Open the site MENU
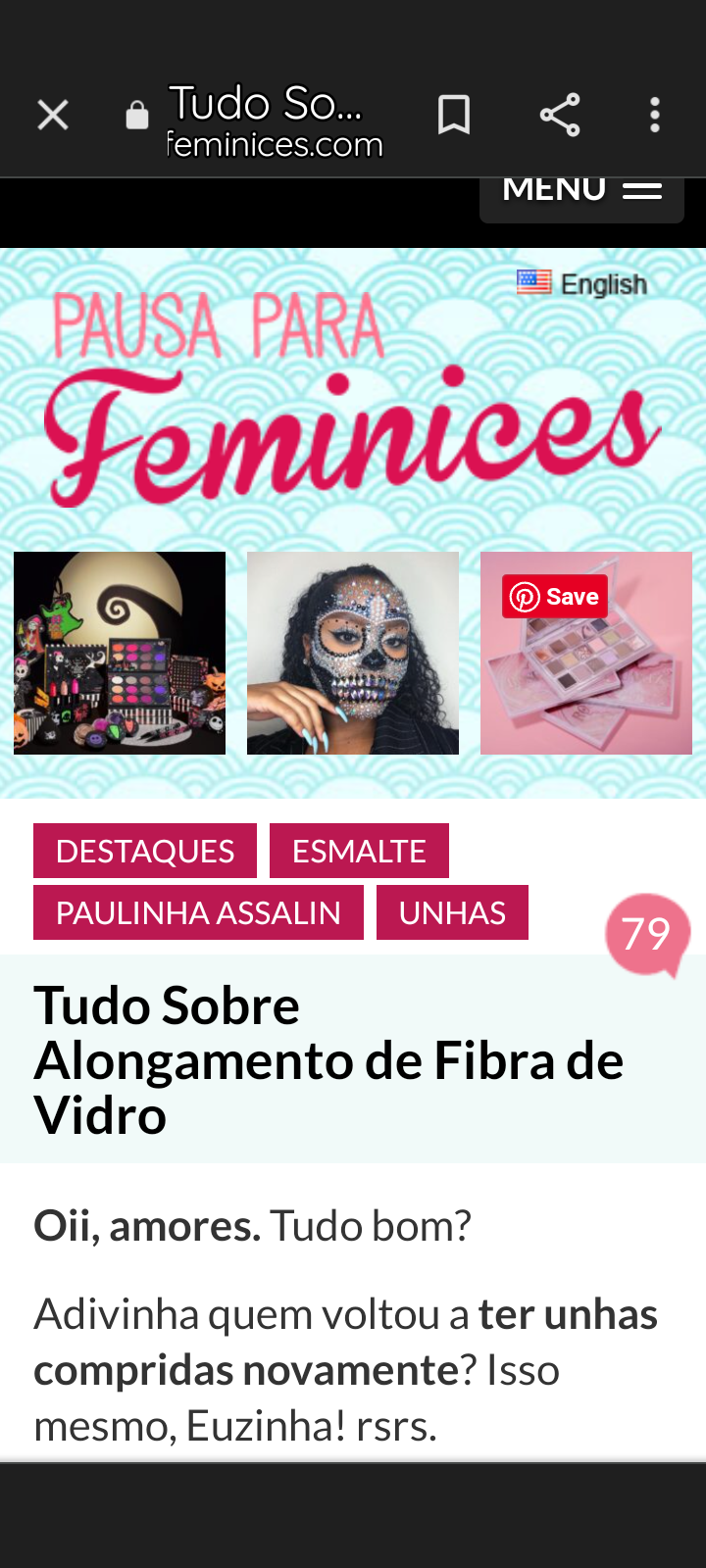The image size is (706, 1568). [581, 194]
